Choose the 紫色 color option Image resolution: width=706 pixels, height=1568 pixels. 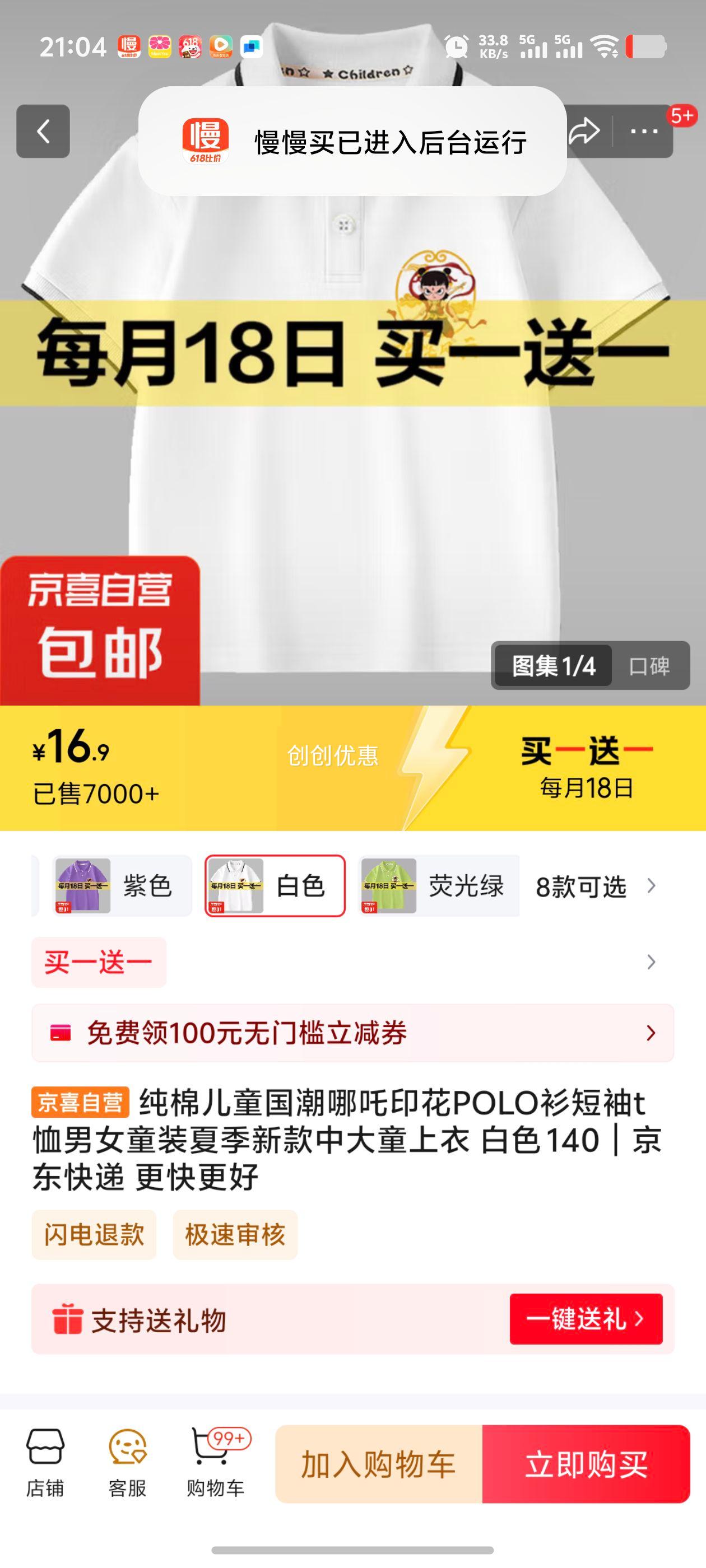pos(122,886)
